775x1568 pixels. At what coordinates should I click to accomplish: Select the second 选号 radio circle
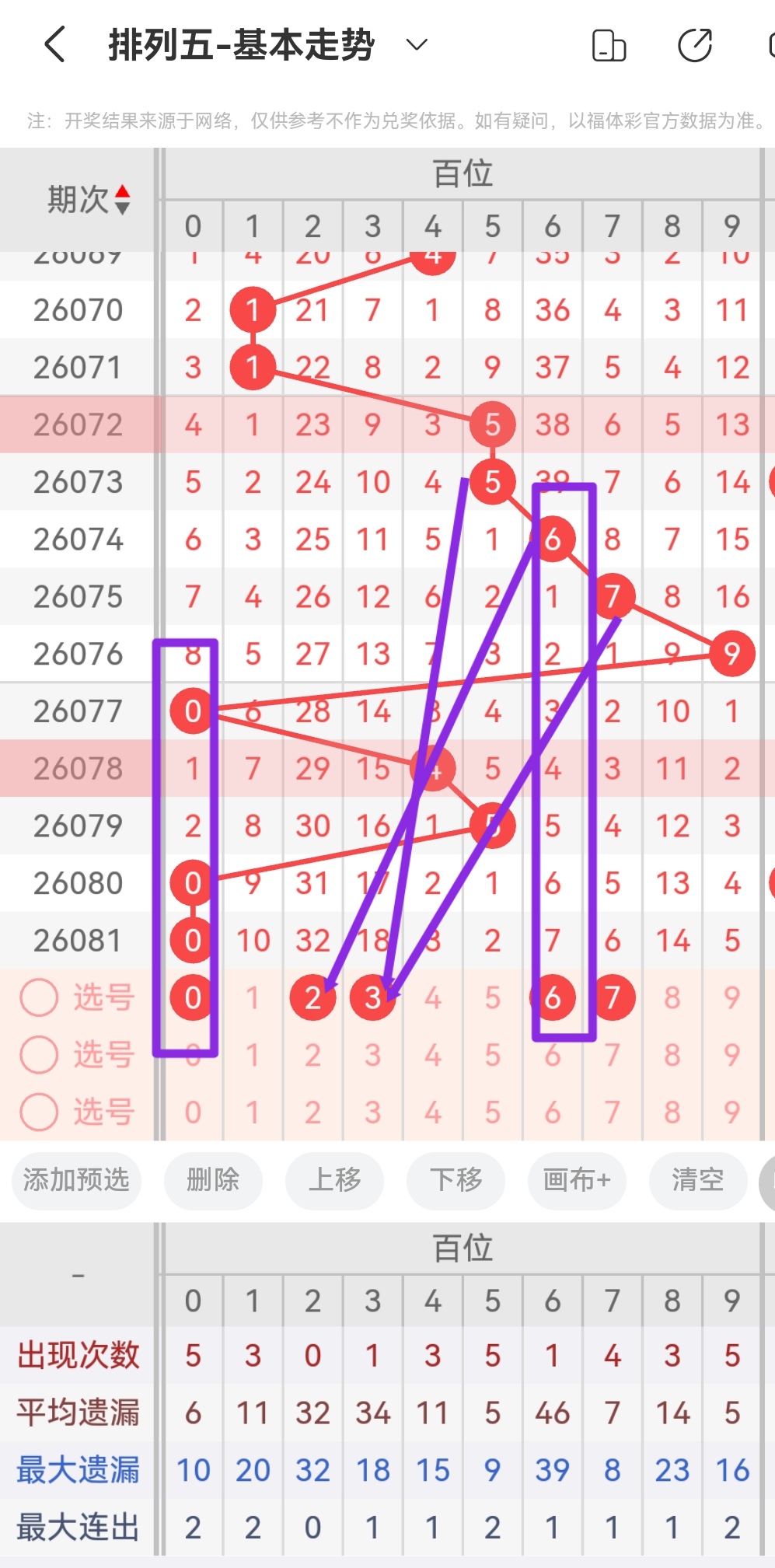(x=38, y=1055)
